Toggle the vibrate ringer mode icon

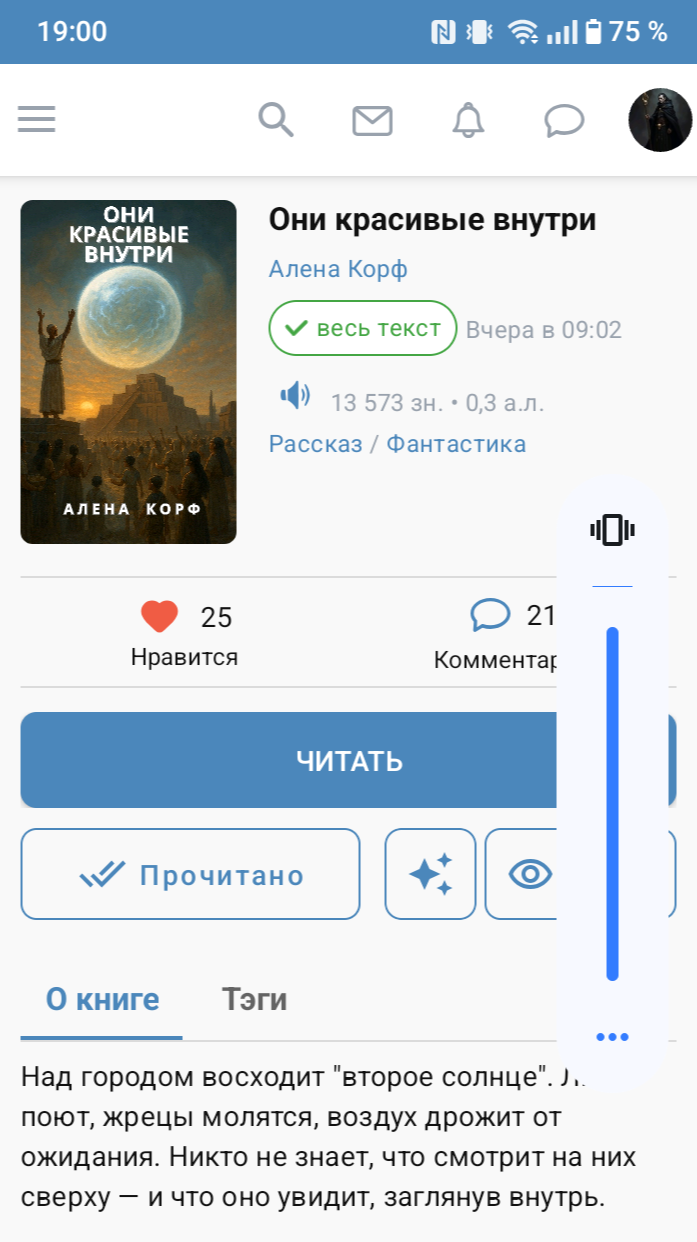612,530
